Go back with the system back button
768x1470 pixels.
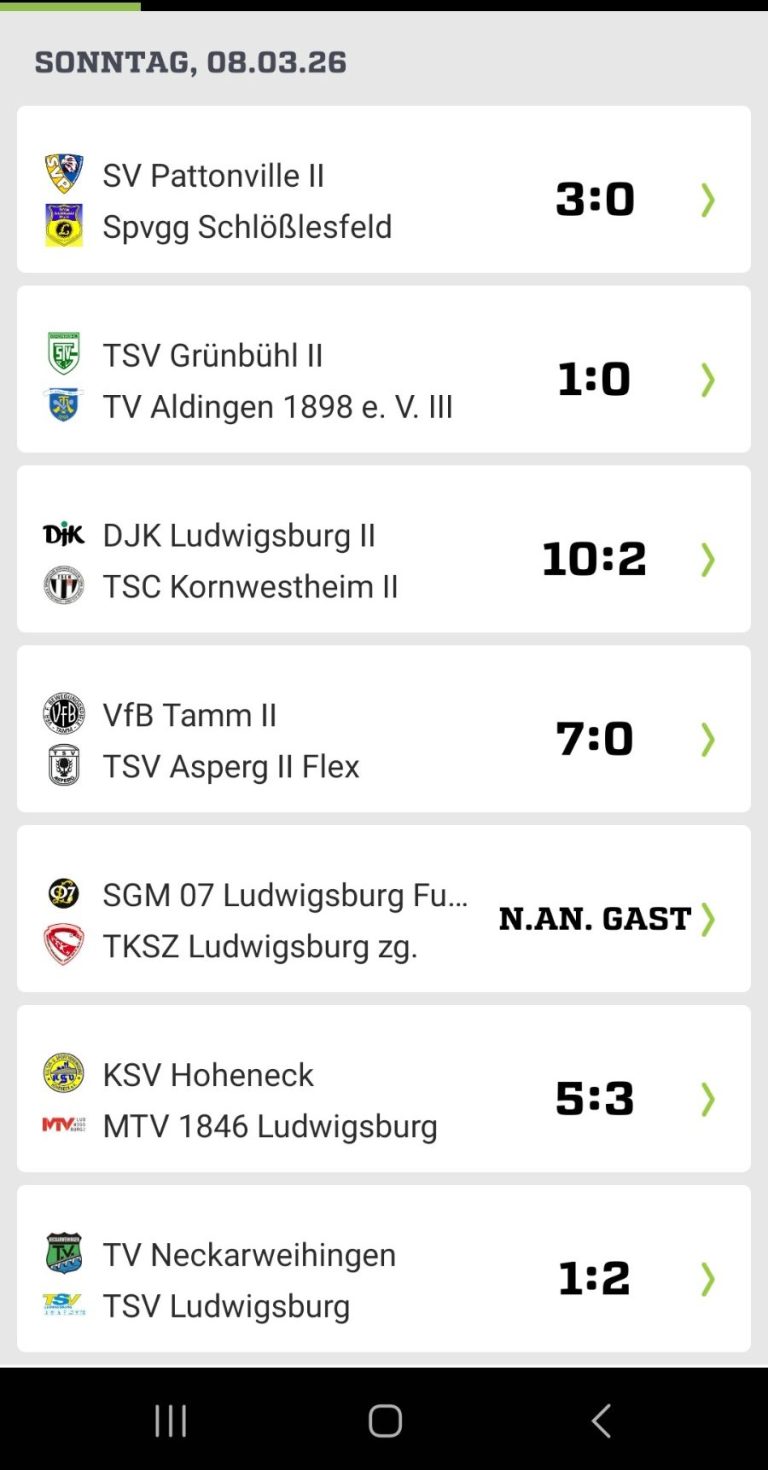600,1420
